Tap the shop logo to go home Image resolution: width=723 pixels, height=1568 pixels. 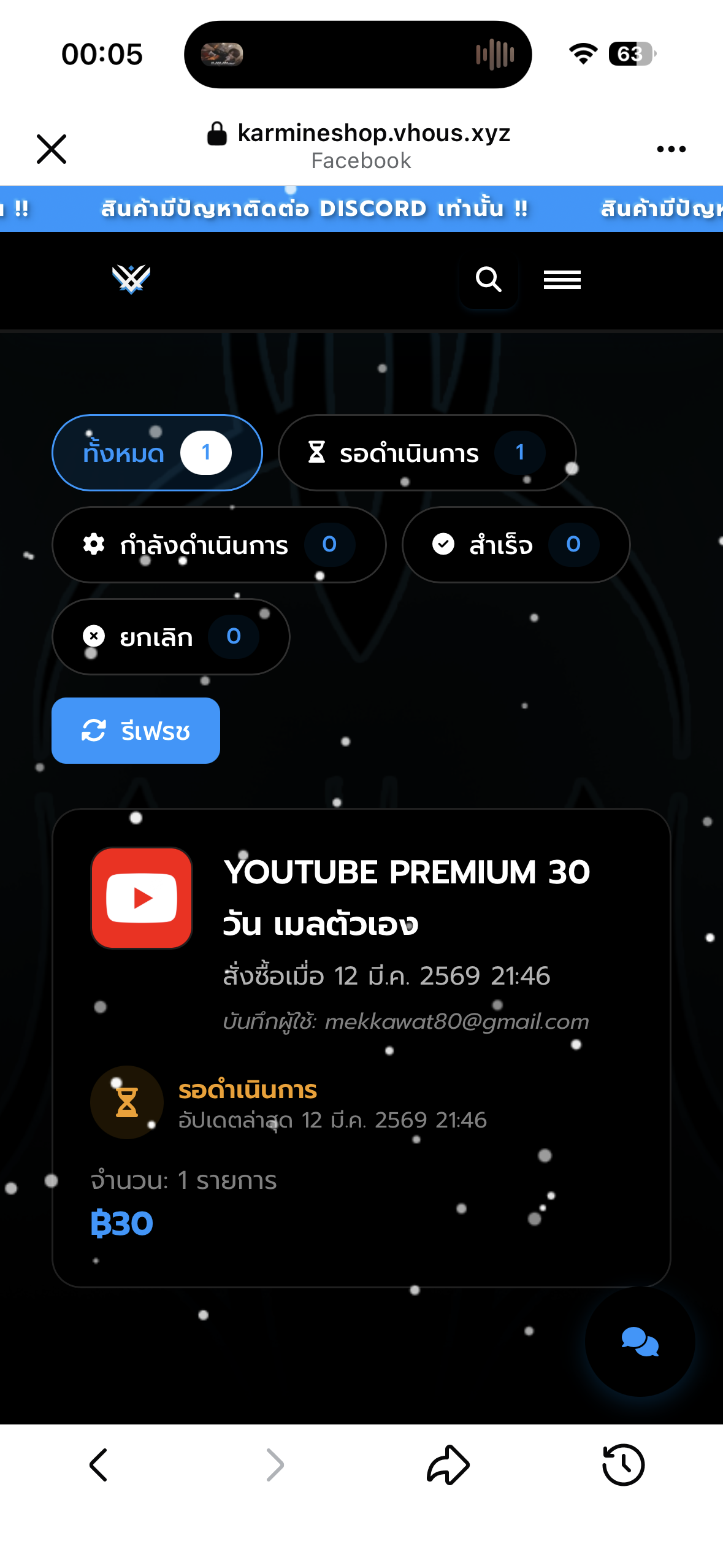tap(131, 280)
